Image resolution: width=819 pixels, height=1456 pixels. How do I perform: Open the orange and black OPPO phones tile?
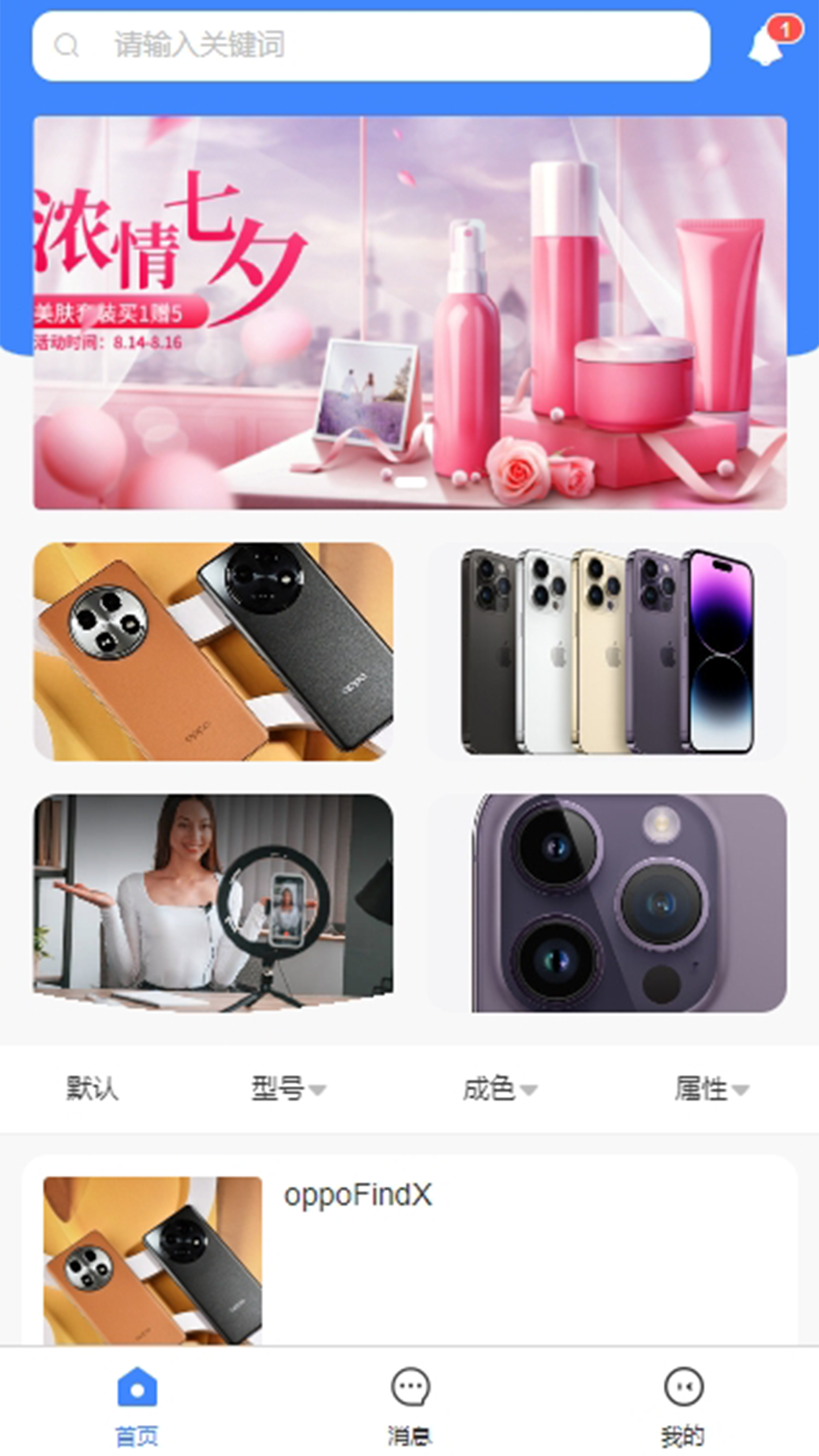point(213,652)
